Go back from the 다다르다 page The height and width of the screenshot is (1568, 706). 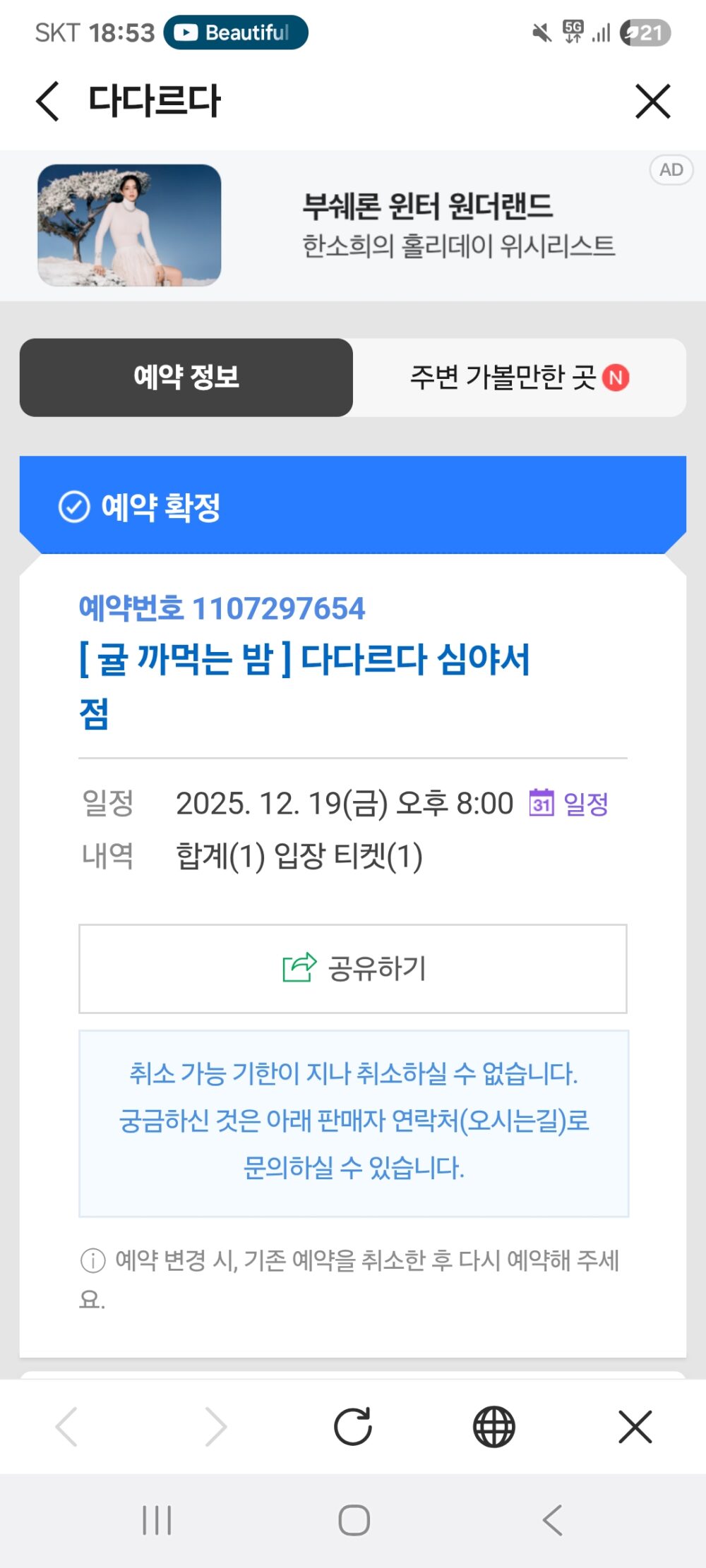point(48,102)
